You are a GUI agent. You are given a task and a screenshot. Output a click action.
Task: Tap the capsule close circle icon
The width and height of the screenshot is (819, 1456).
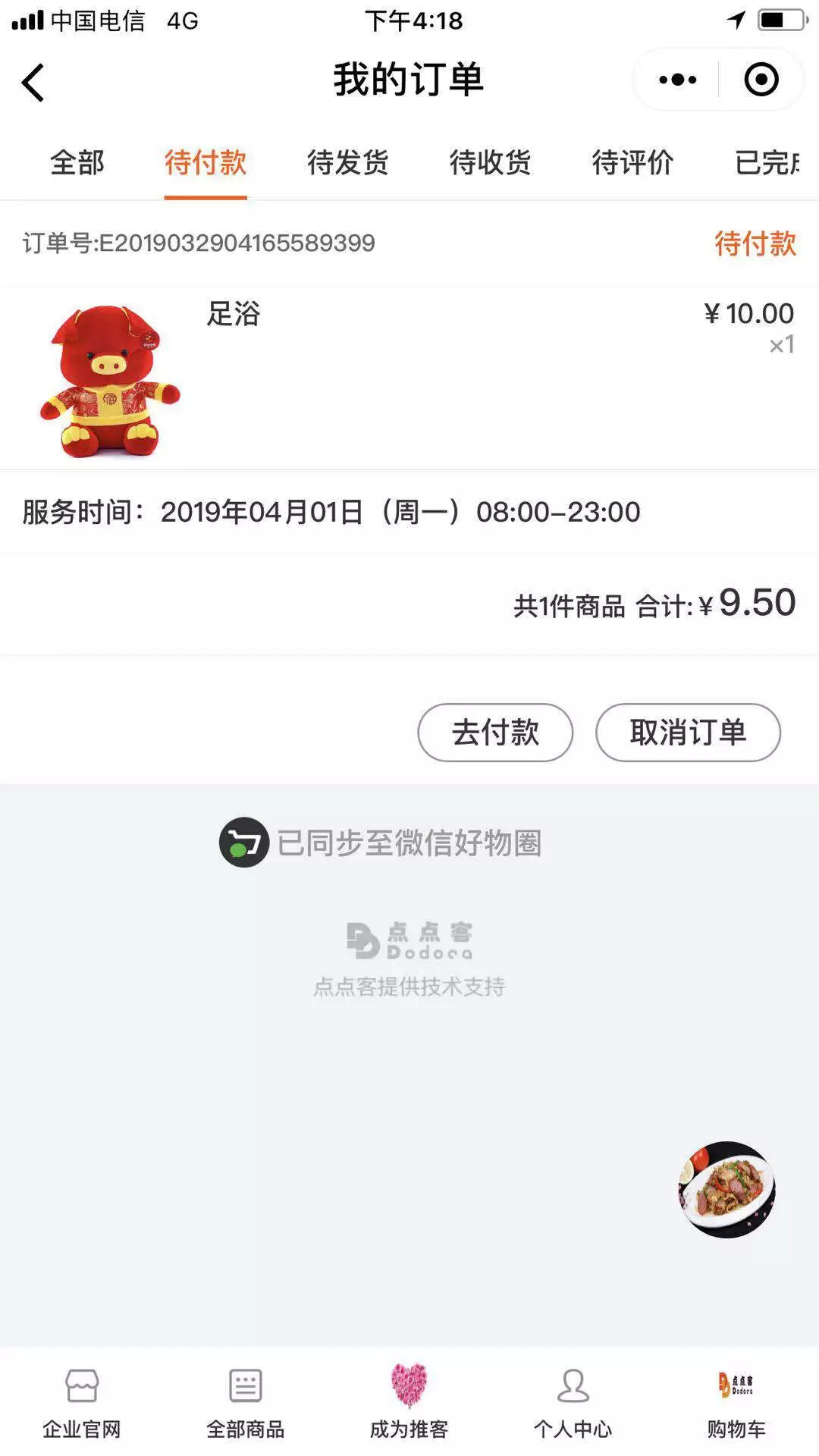pos(762,79)
